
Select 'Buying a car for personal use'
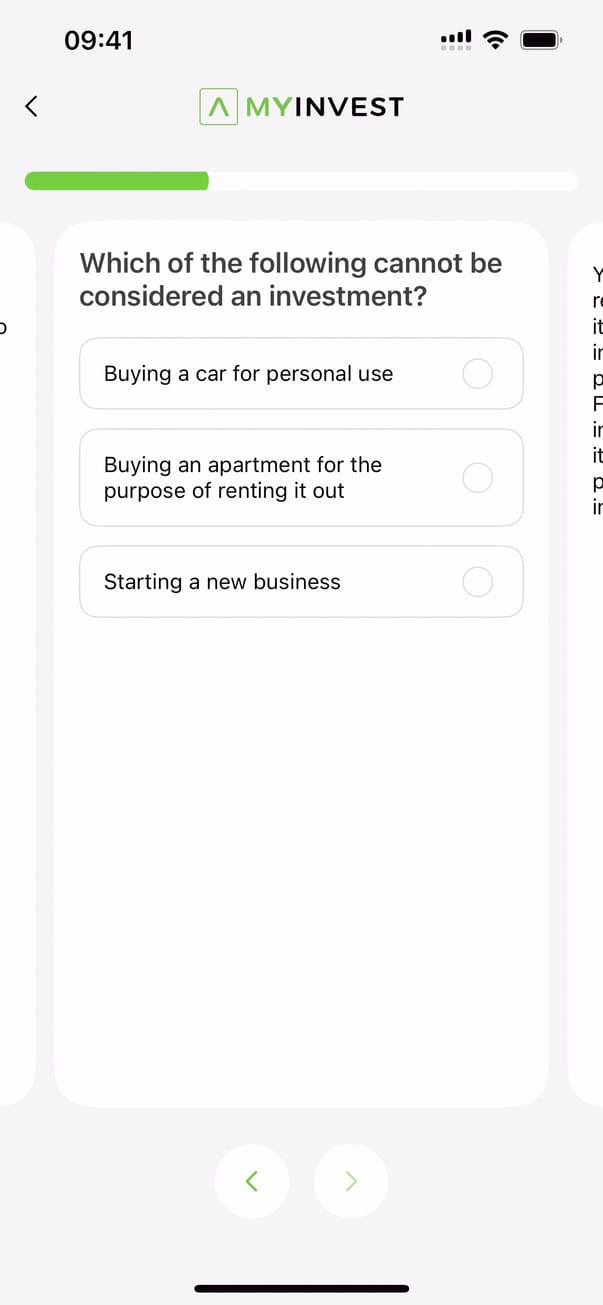[x=301, y=374]
